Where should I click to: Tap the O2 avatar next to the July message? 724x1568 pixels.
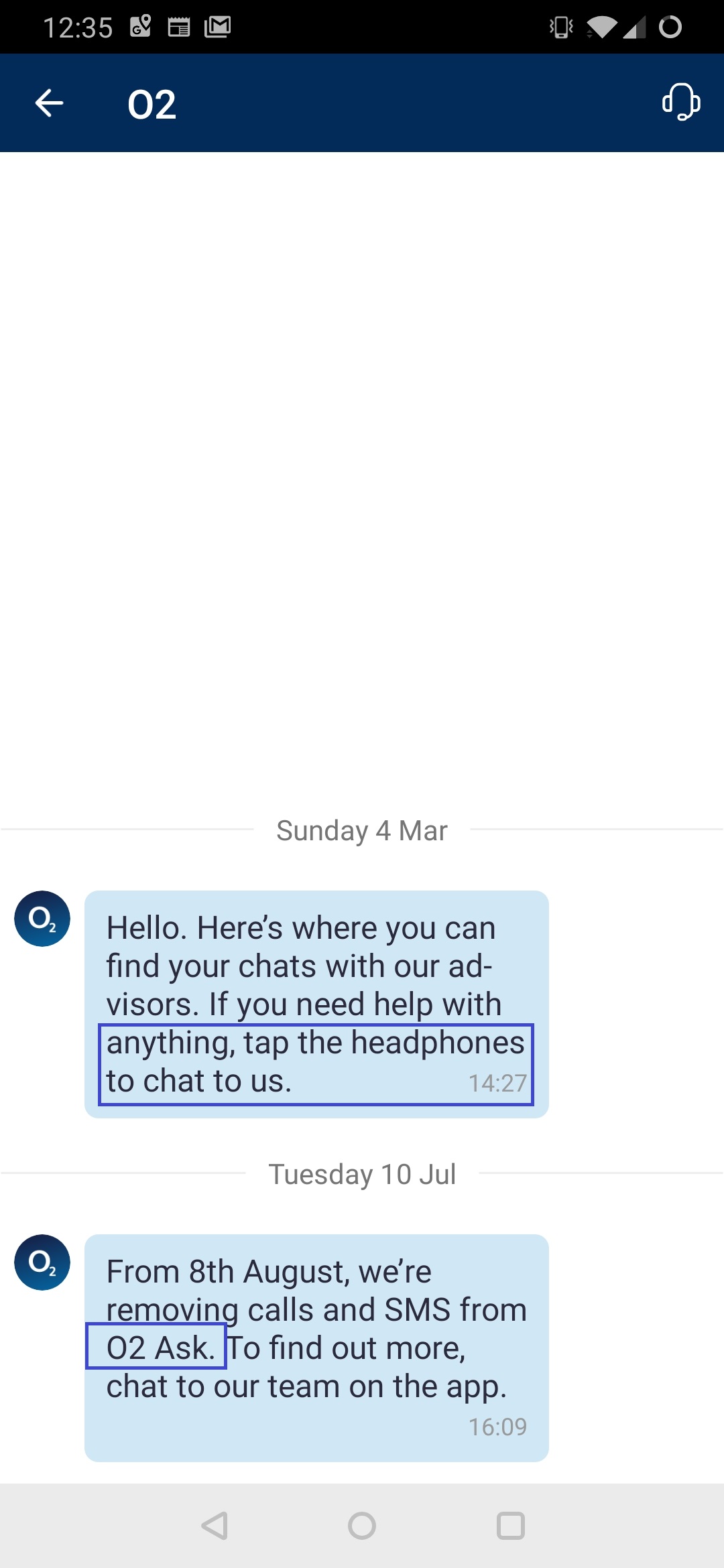pyautogui.click(x=42, y=1262)
